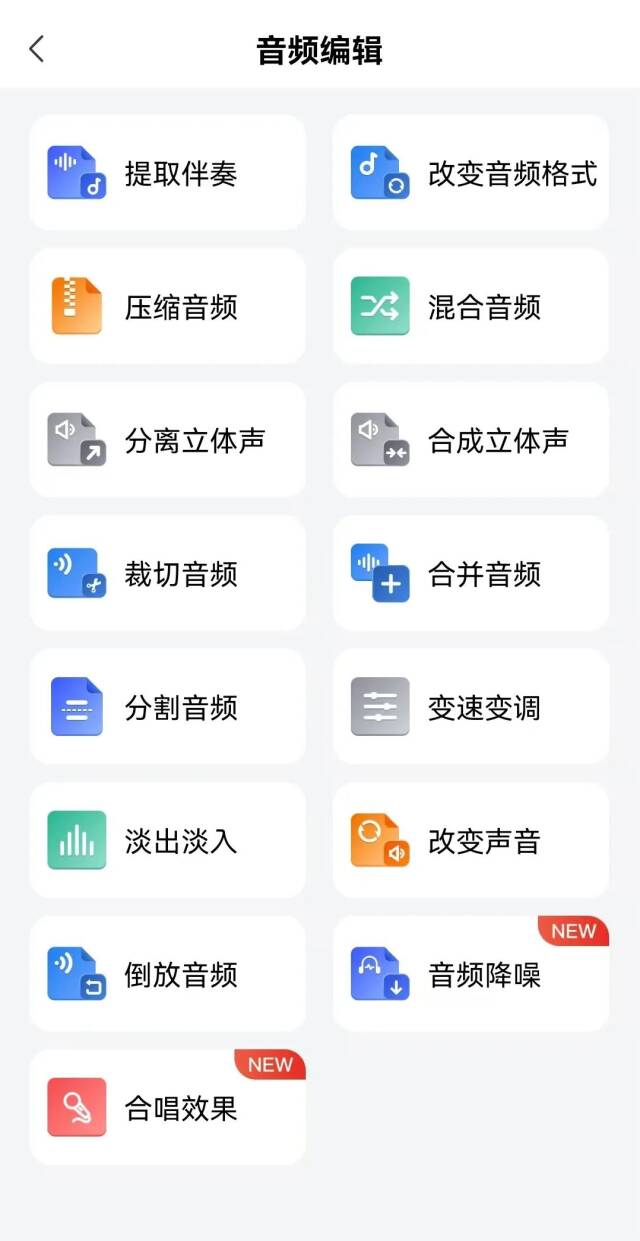Open 压缩音频 feature

[x=167, y=306]
